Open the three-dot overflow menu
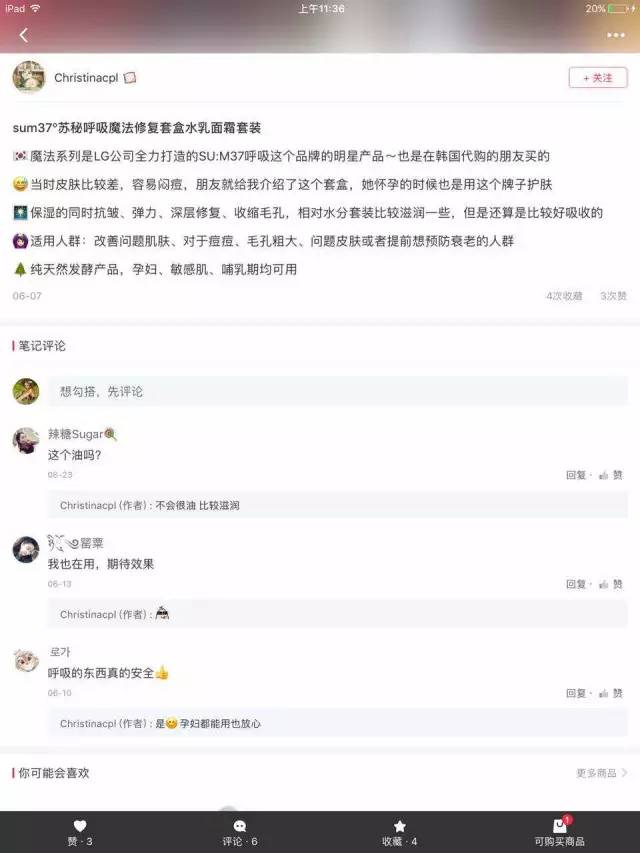The height and width of the screenshot is (853, 640). pos(615,35)
